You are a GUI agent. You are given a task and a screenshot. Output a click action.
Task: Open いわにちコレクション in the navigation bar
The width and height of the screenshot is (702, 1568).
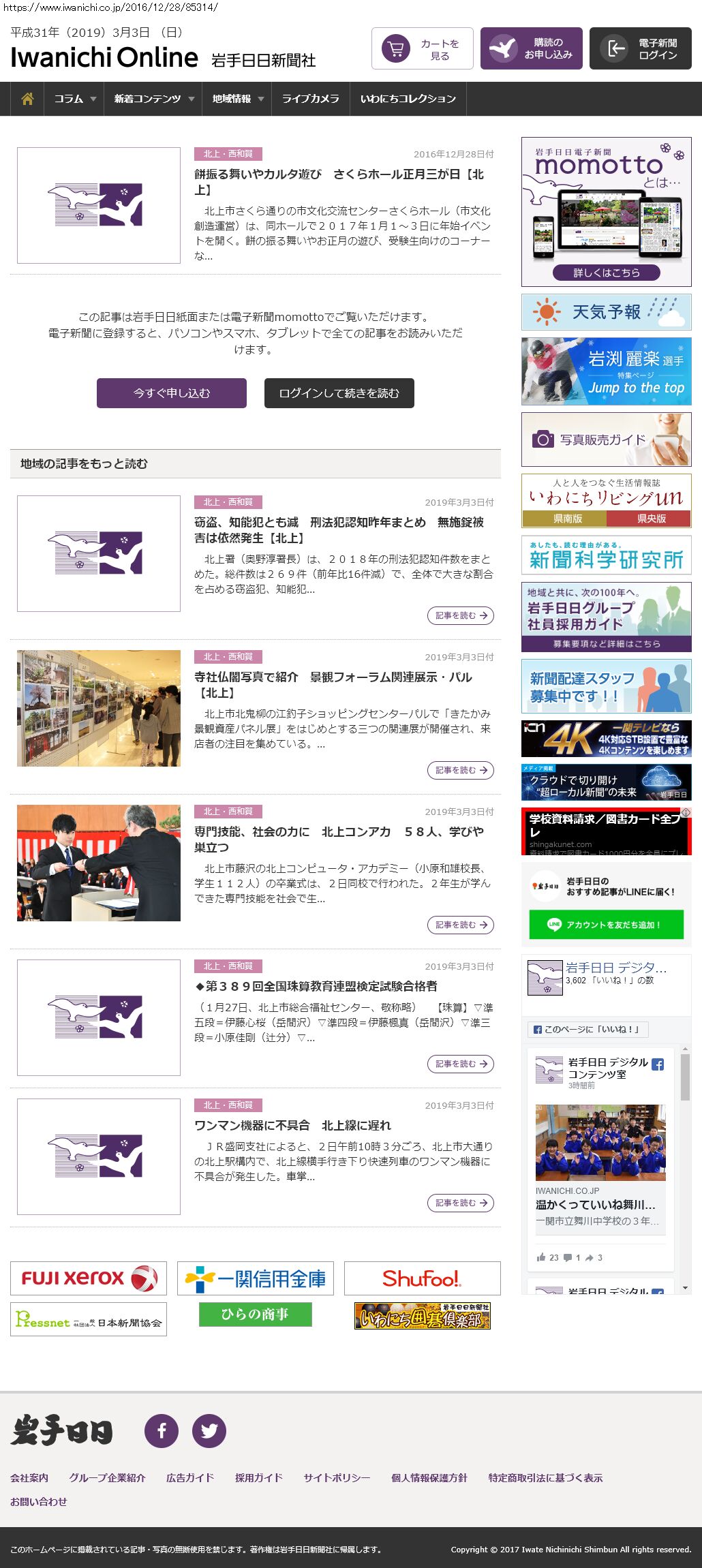[408, 99]
